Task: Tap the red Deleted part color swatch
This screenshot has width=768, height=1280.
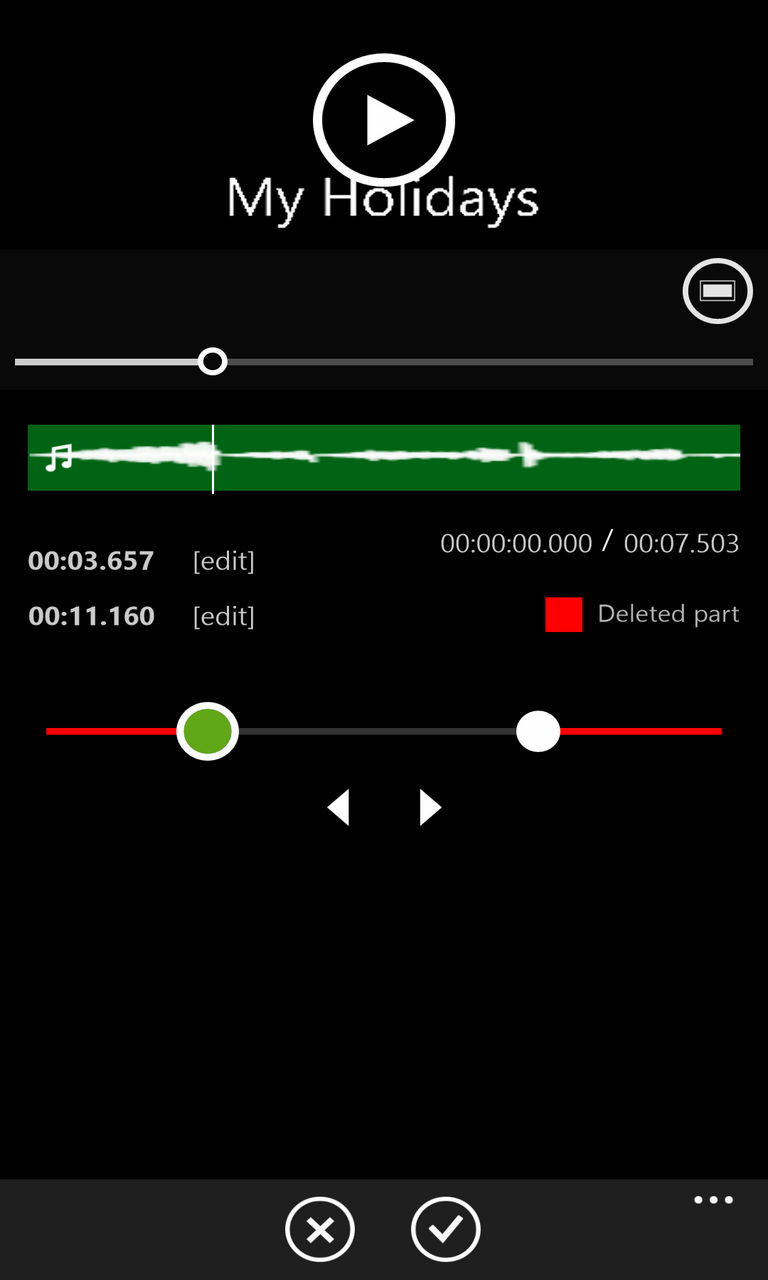Action: pyautogui.click(x=563, y=615)
